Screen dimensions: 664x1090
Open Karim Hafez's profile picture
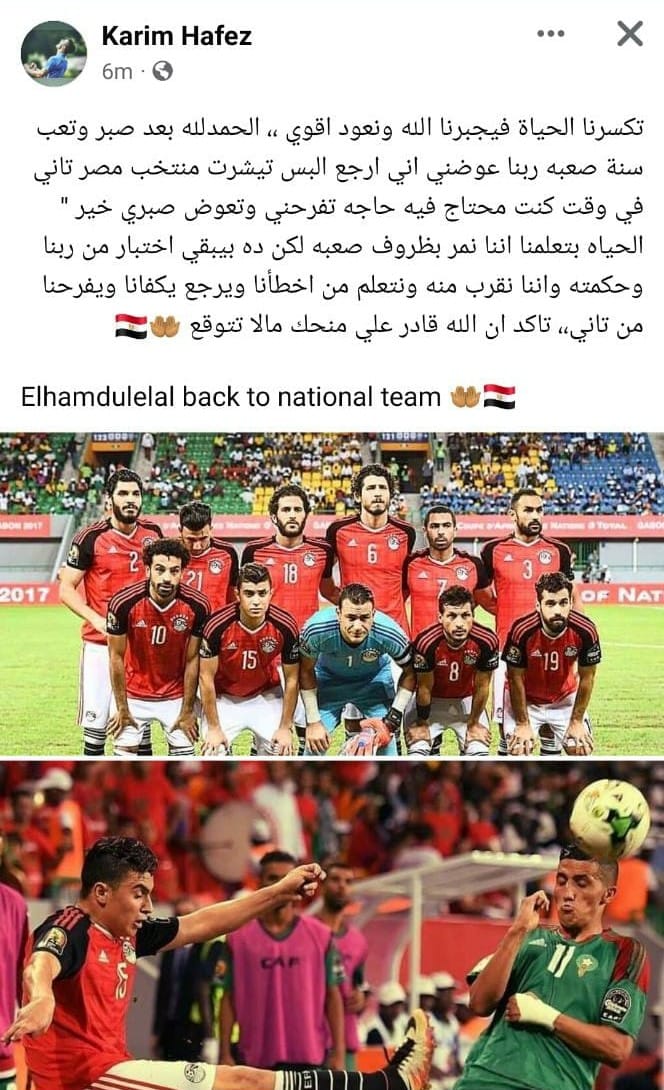click(53, 53)
